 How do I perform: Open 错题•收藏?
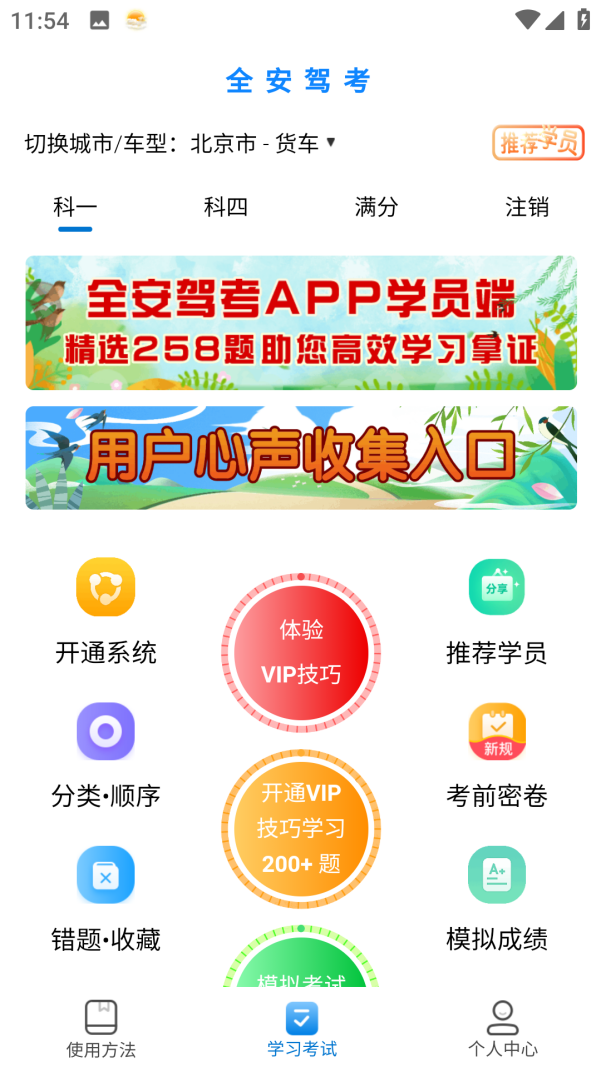pyautogui.click(x=105, y=896)
